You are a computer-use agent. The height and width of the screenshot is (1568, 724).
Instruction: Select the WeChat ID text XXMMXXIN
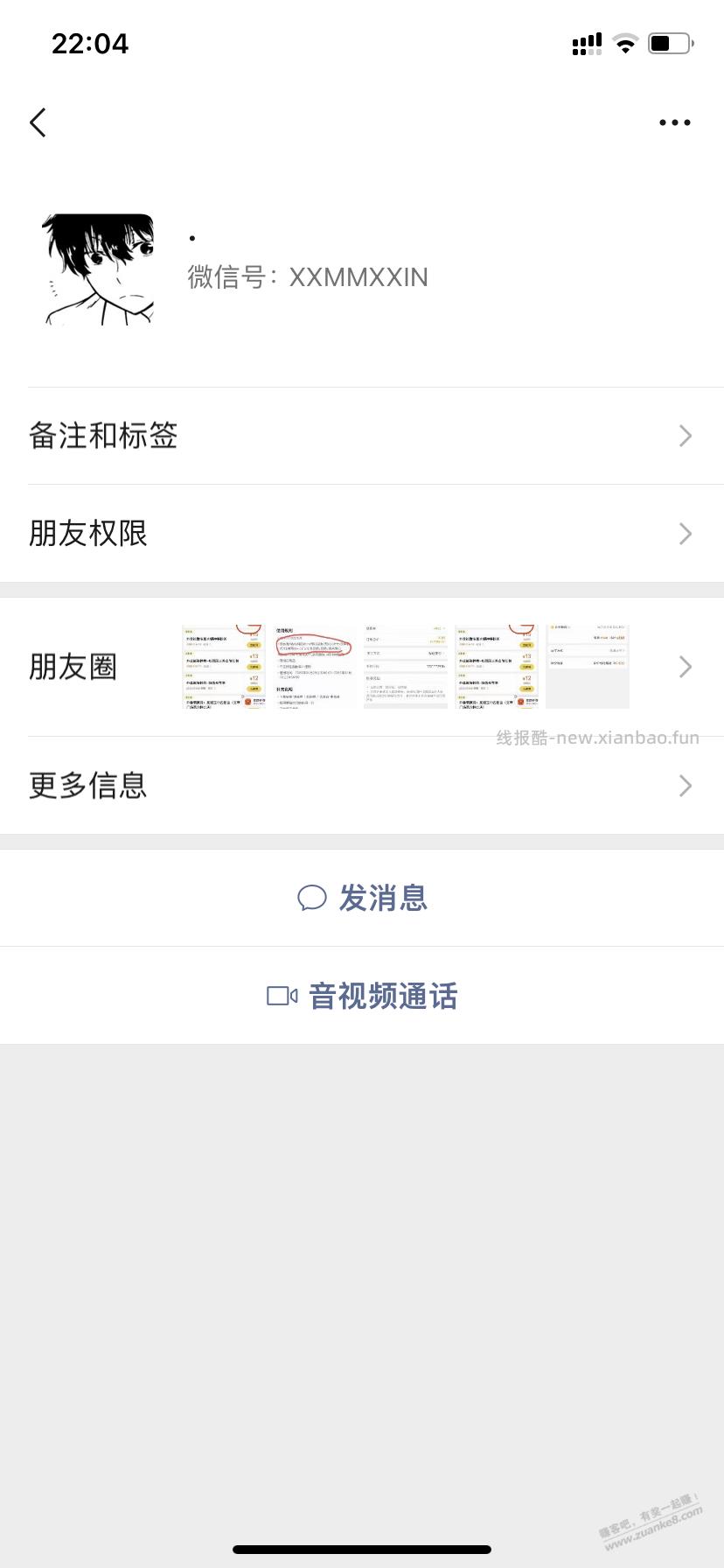359,276
